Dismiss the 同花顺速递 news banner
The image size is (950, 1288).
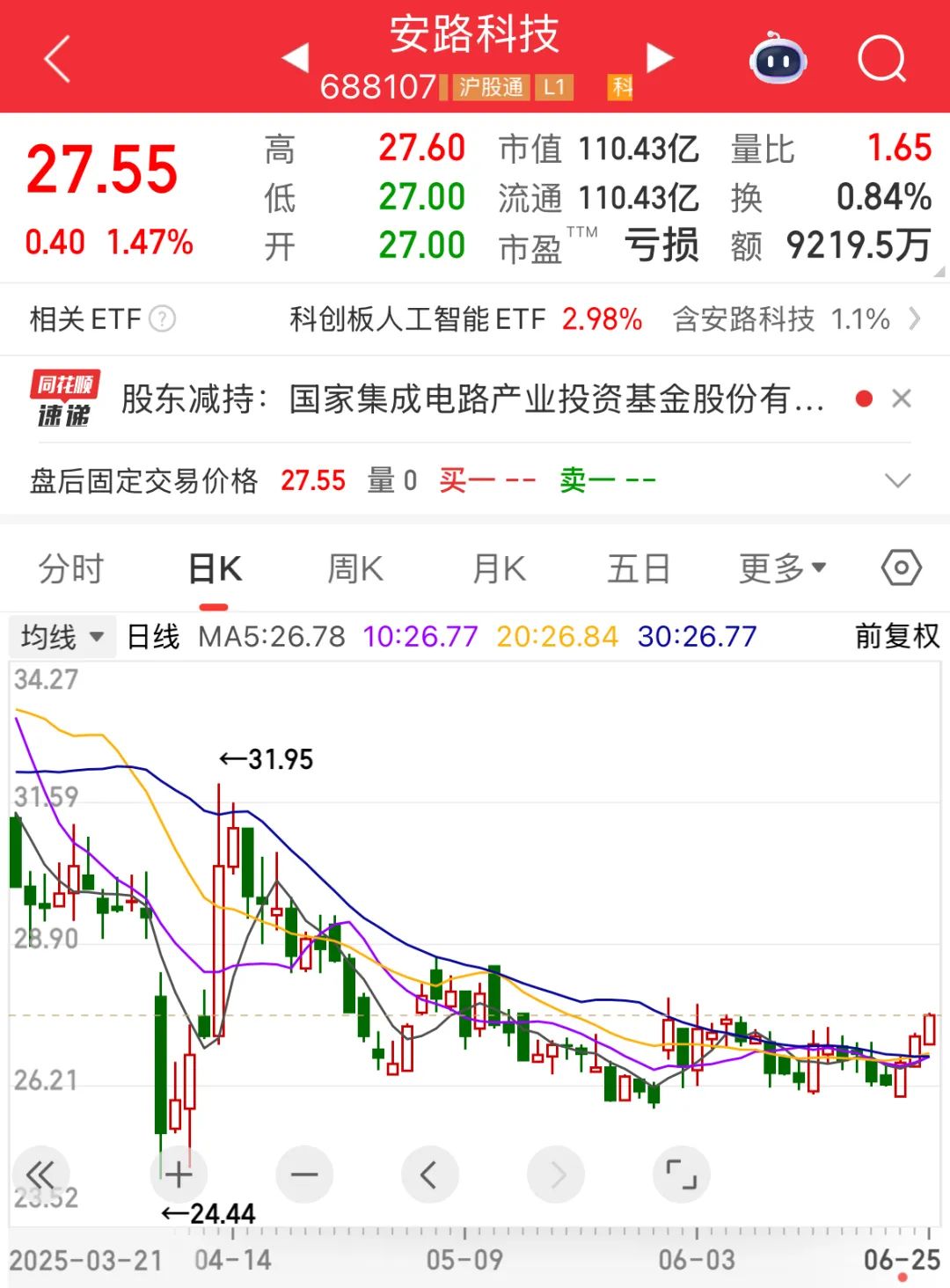coord(901,399)
